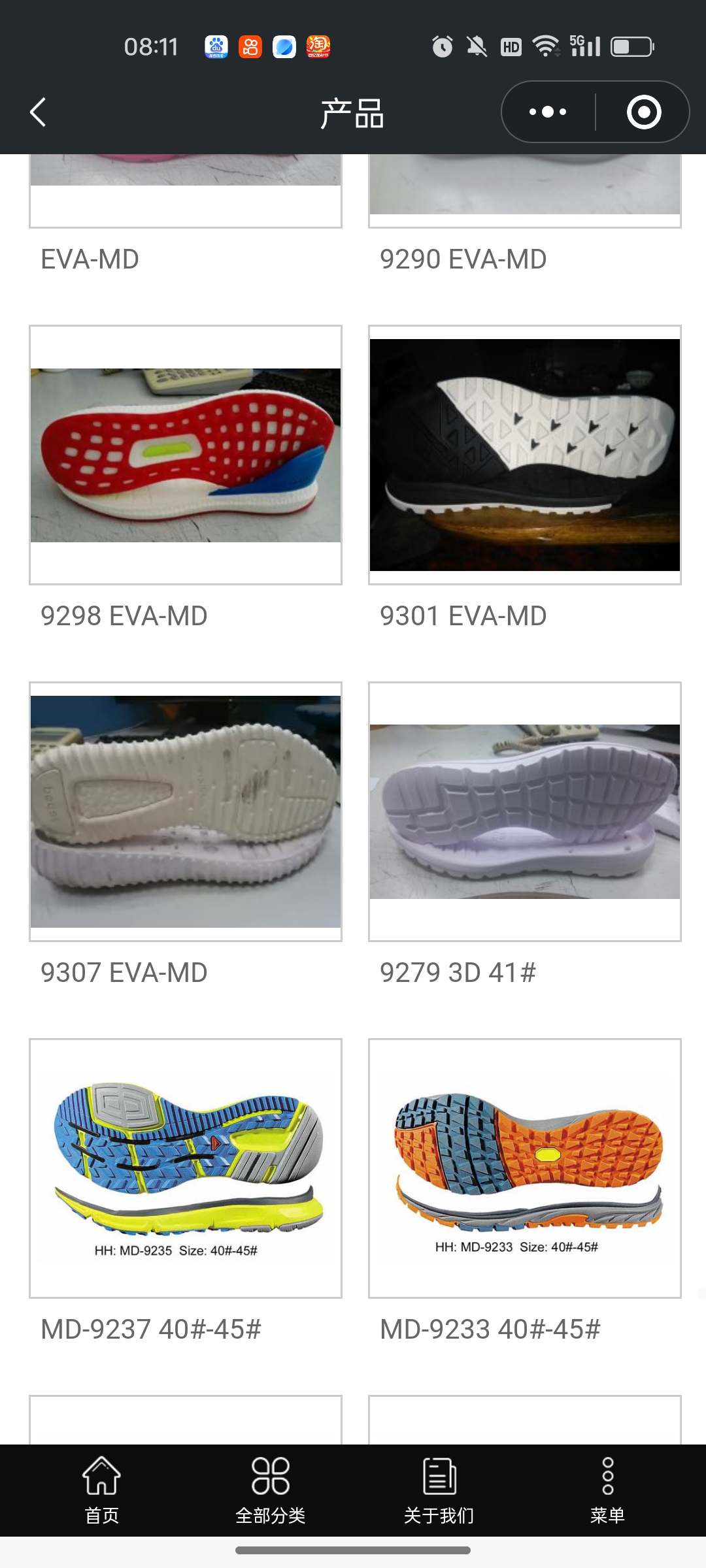The height and width of the screenshot is (1568, 706).
Task: Go back using the header arrow
Action: pos(39,112)
